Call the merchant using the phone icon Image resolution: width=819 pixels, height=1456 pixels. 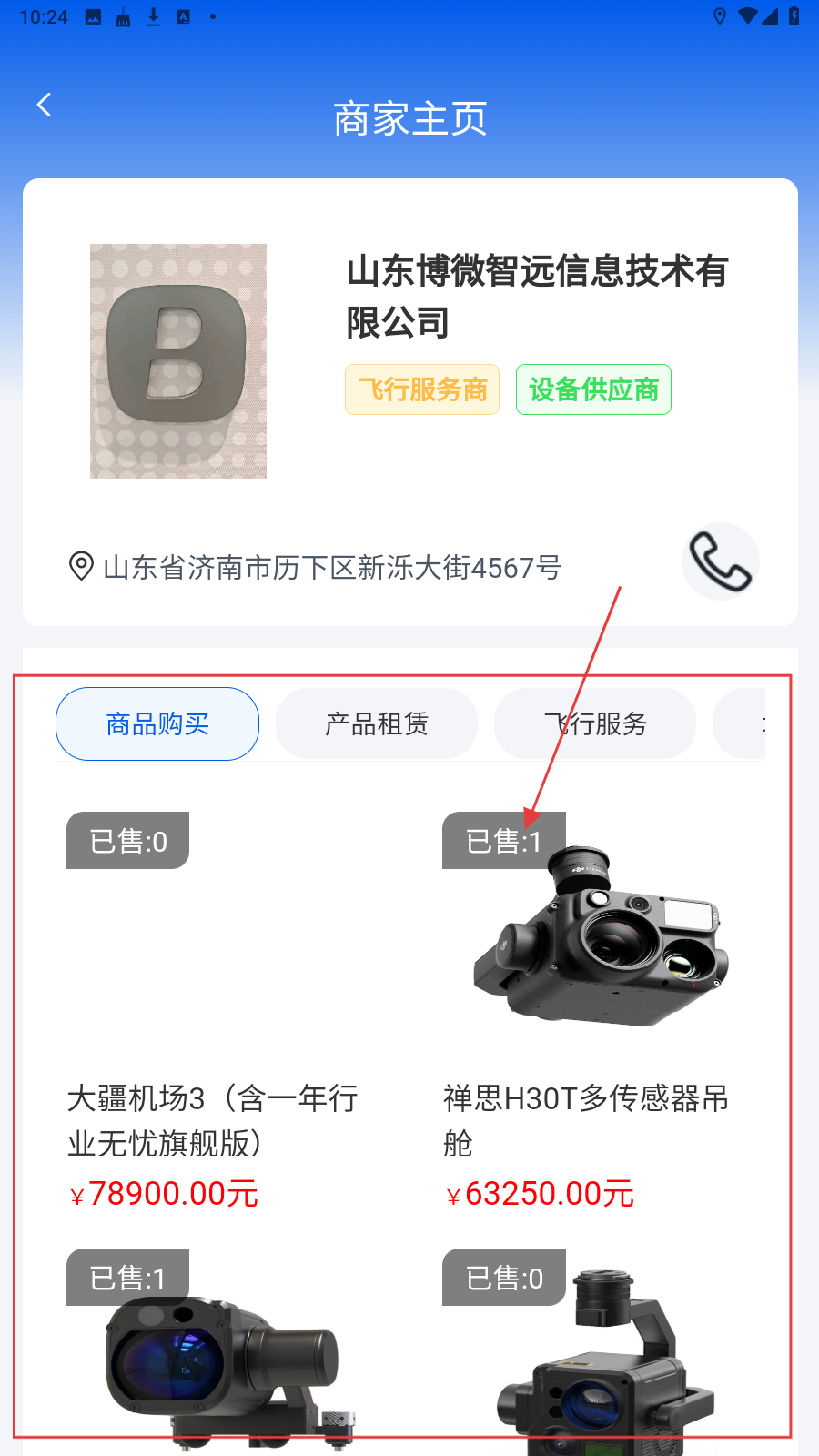(720, 561)
